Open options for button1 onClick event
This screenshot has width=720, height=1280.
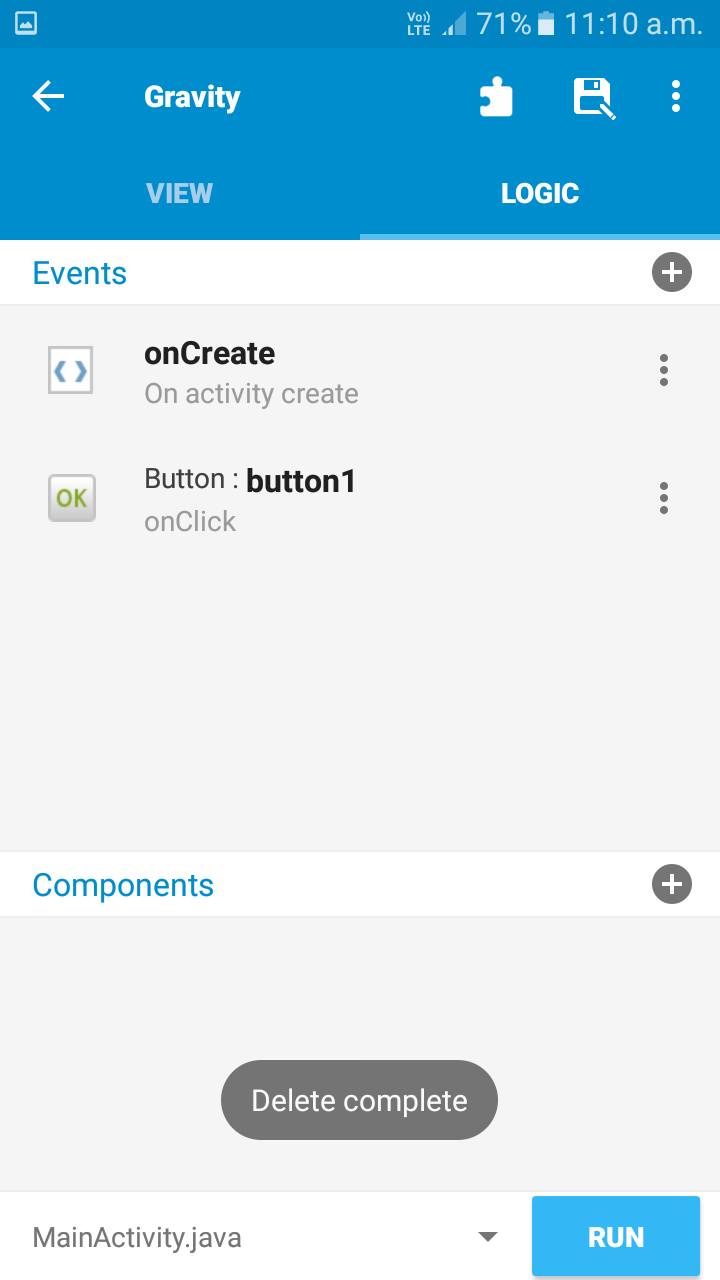pos(663,497)
